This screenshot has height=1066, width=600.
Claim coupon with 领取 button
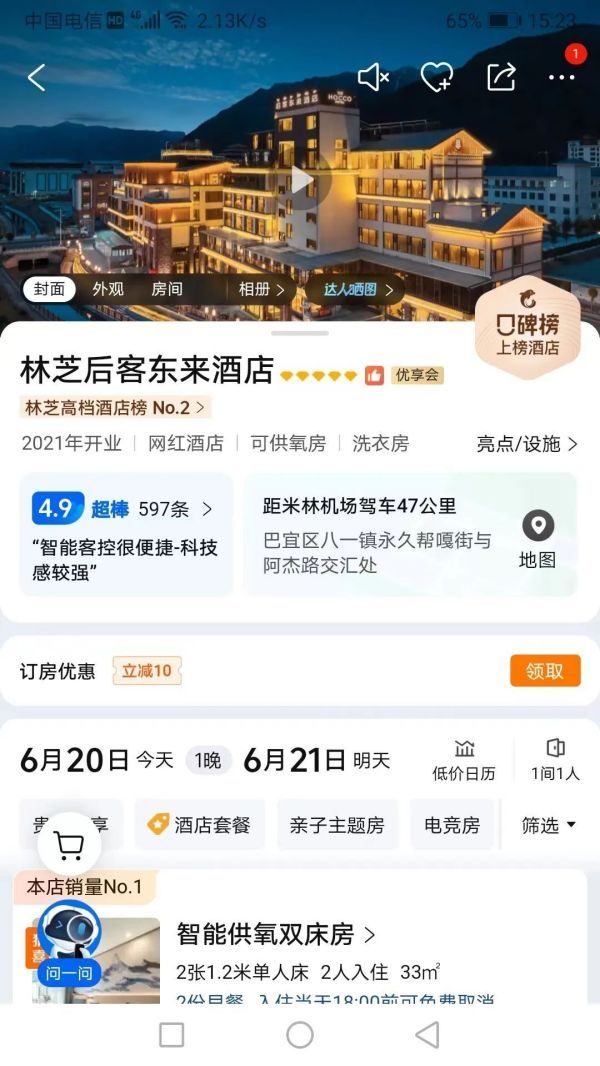coord(545,671)
